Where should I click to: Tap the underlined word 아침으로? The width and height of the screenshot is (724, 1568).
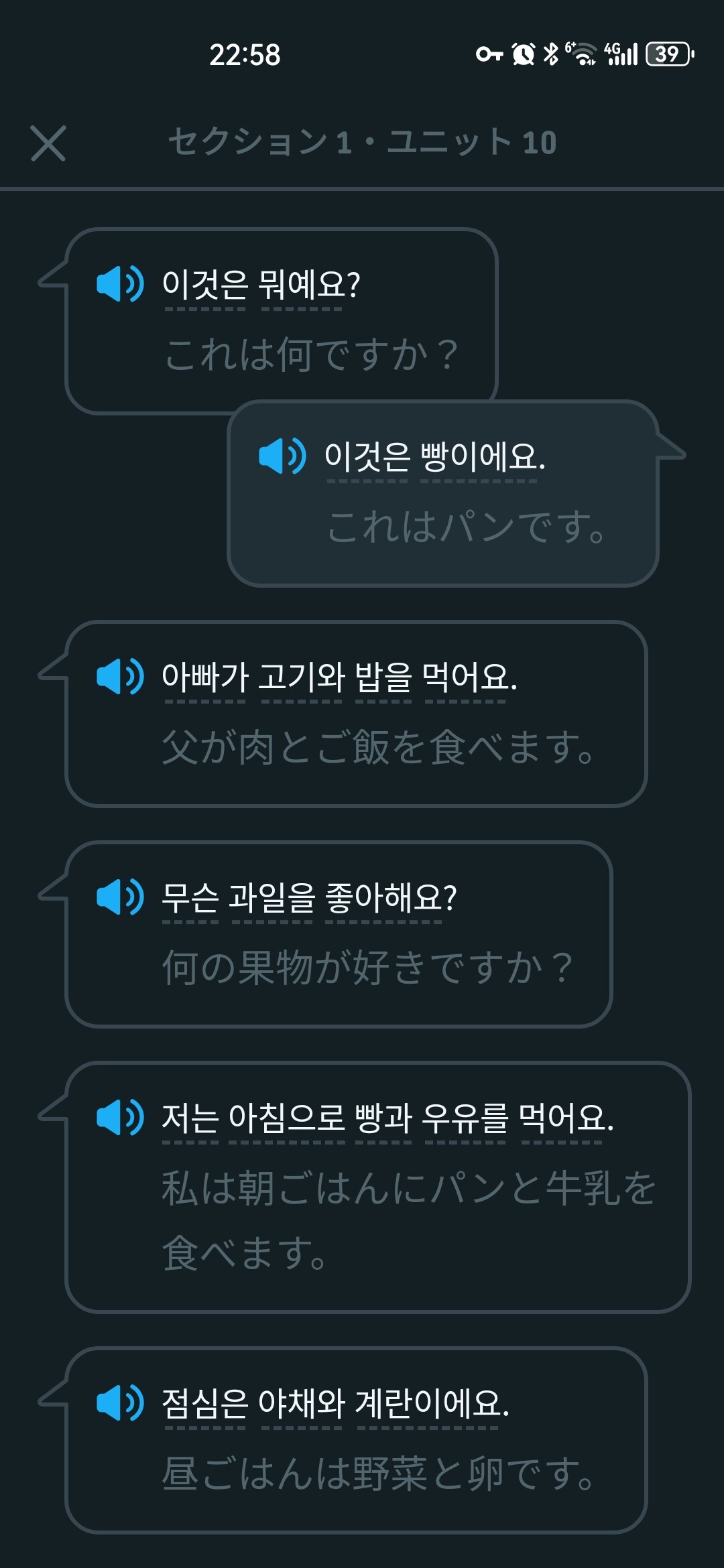pos(286,1118)
